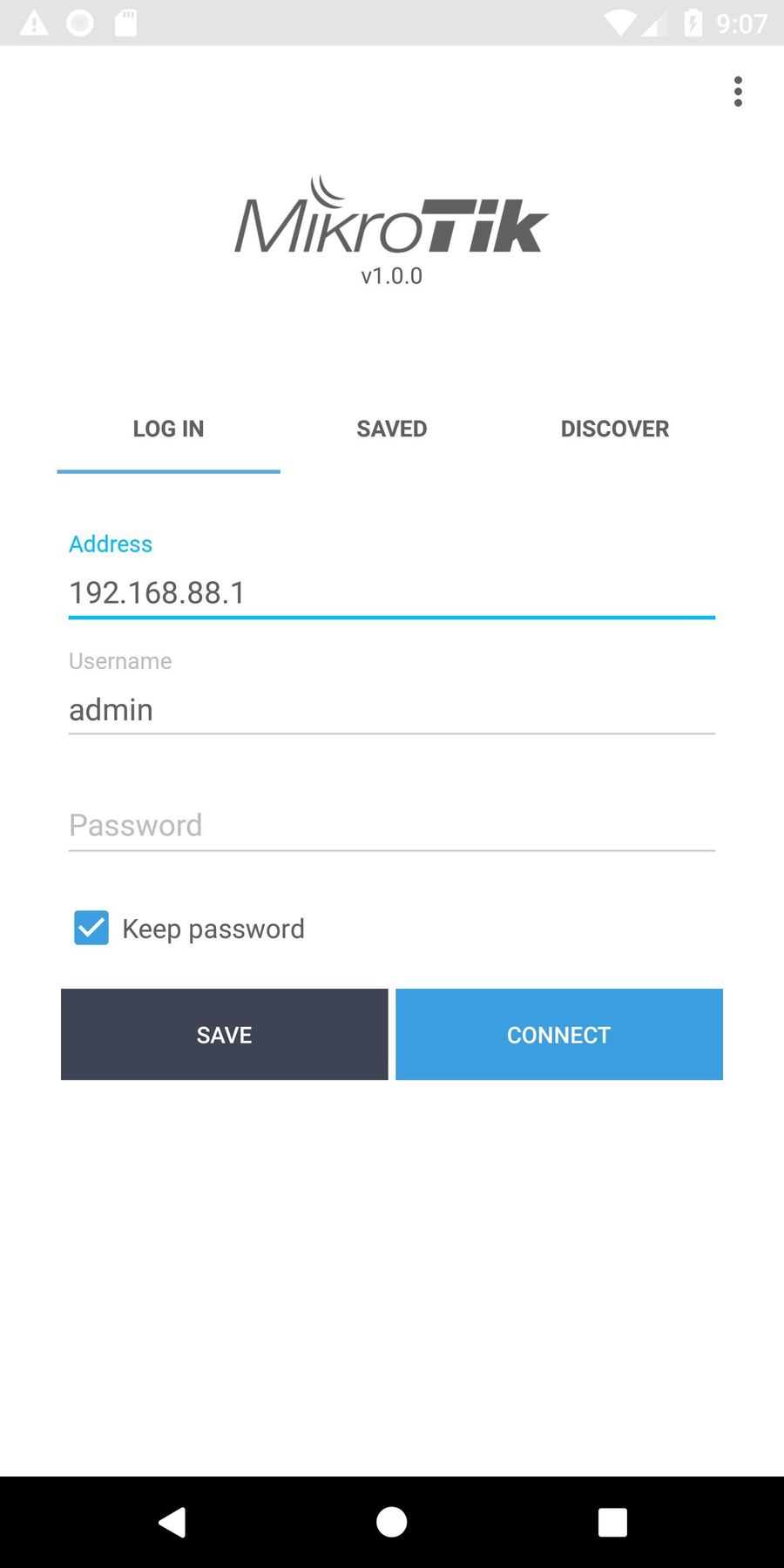This screenshot has height=1568, width=784.
Task: Tap the circular notification icon in status bar
Action: 78,23
